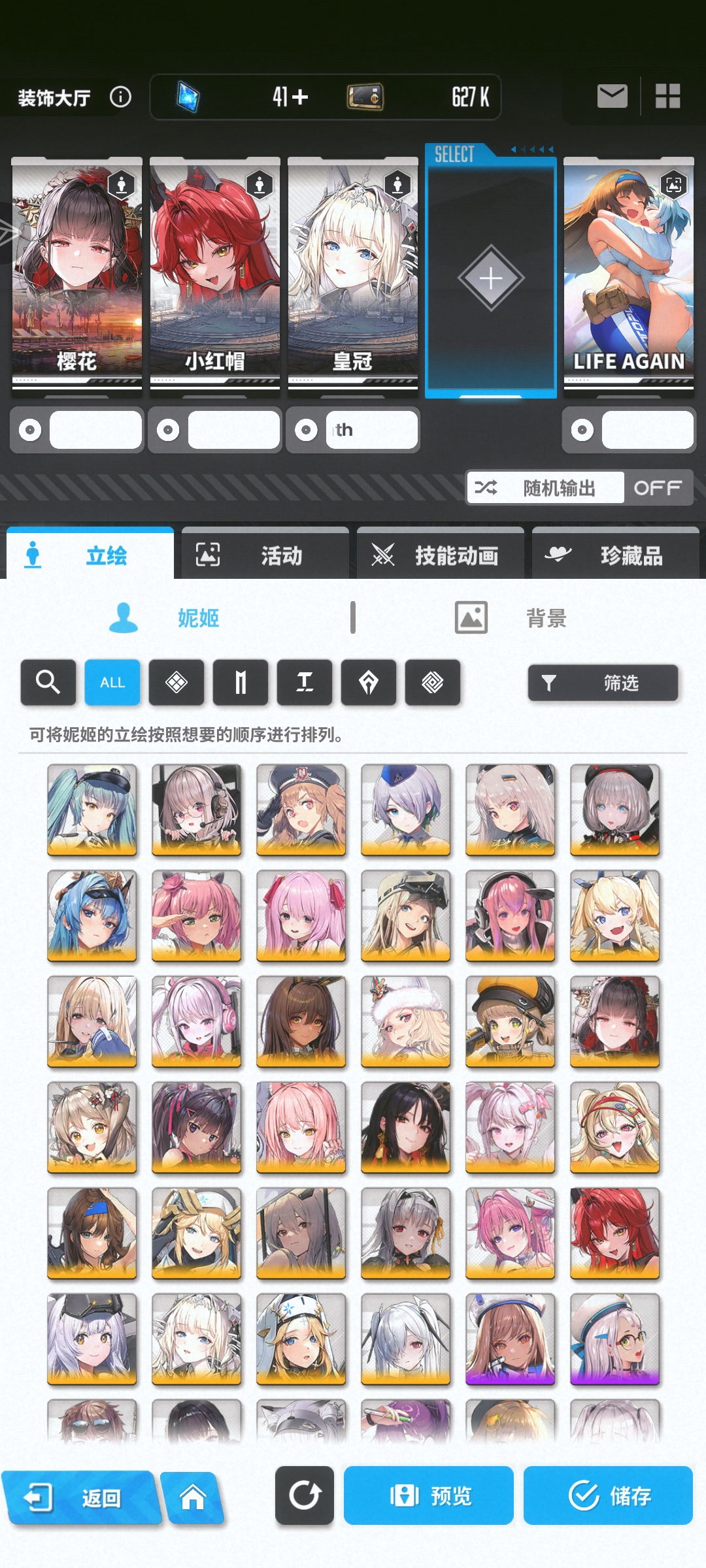Reset with the circular arrow button
The image size is (706, 1568).
click(305, 1495)
